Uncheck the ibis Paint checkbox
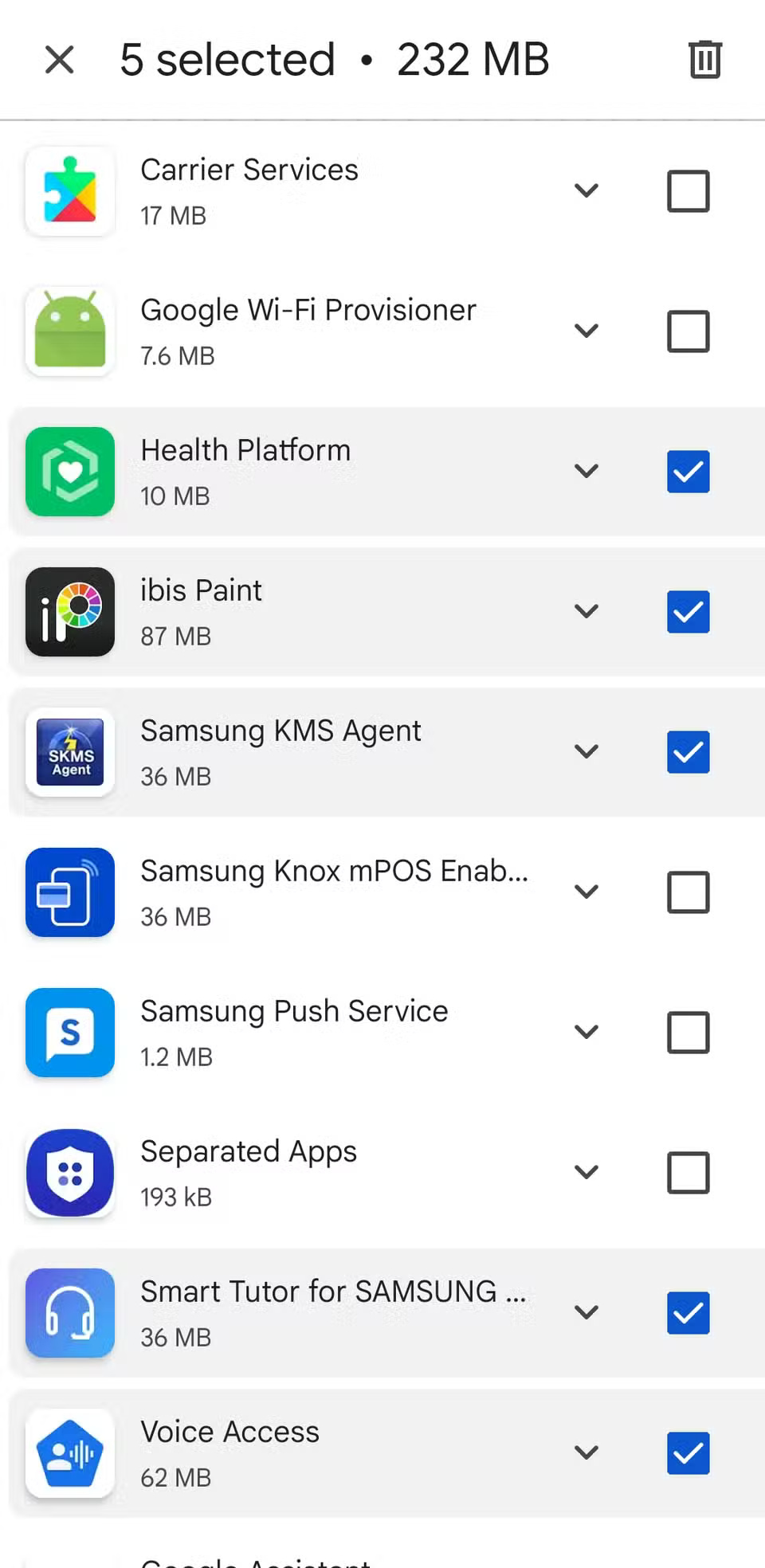 tap(688, 612)
